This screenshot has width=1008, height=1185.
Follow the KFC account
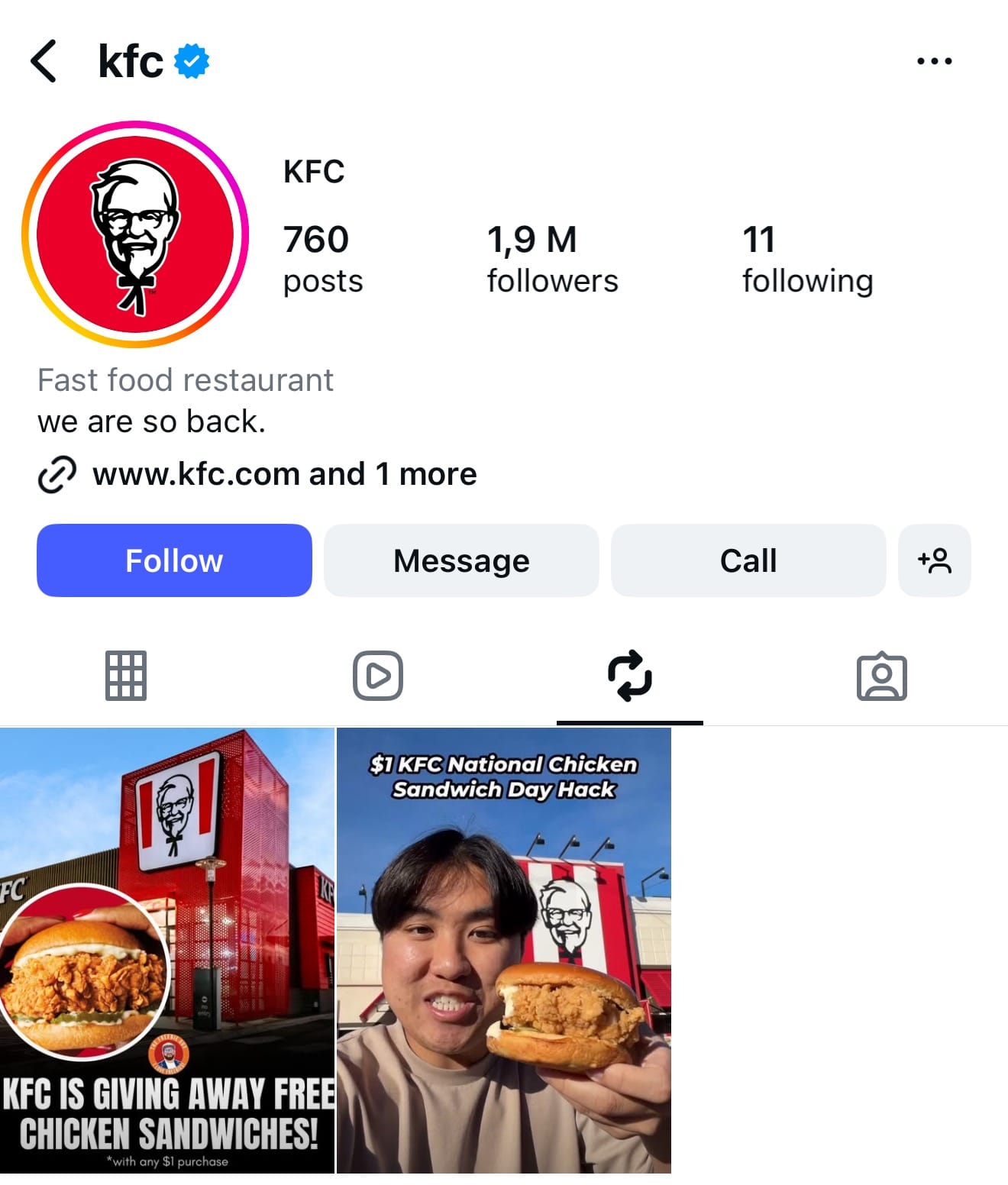click(174, 560)
